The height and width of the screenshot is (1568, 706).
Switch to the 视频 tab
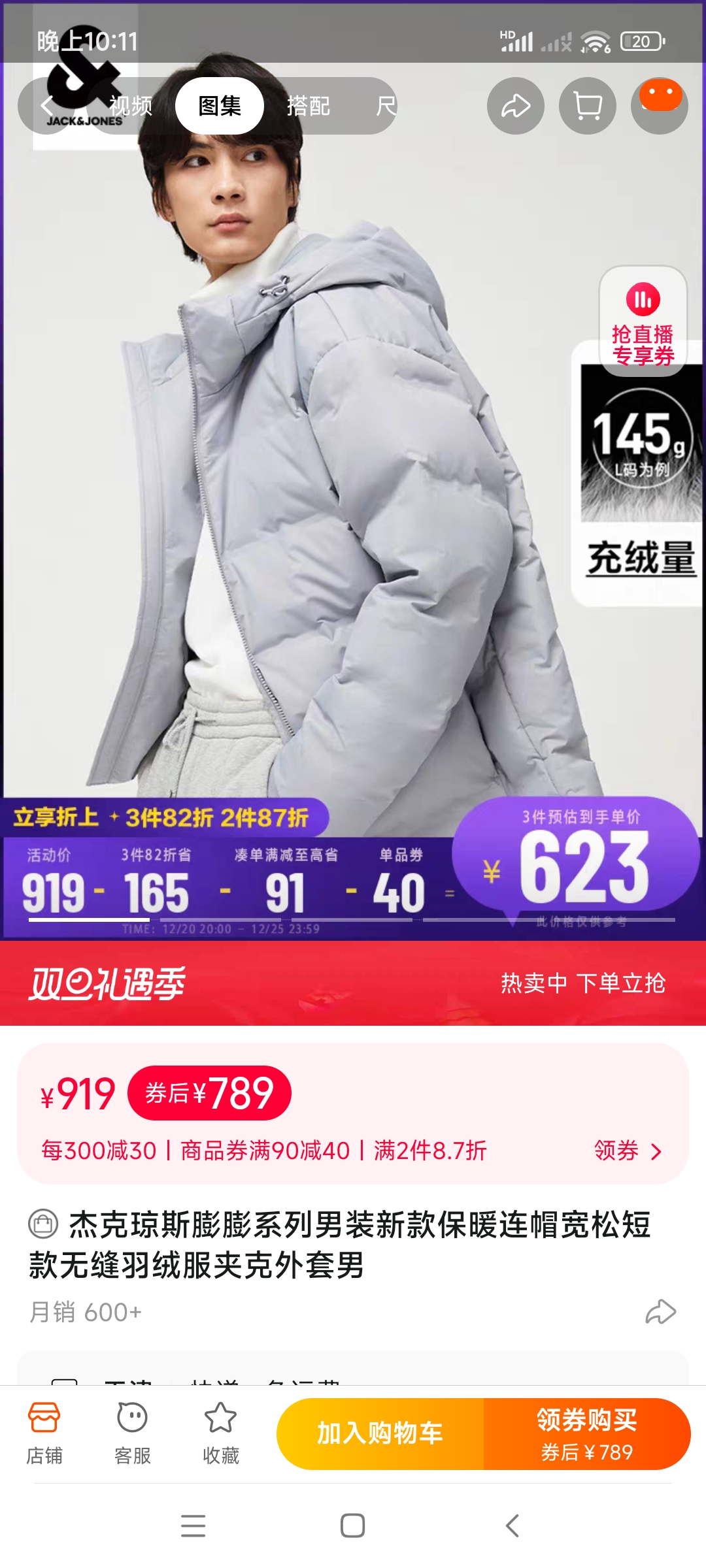[131, 106]
